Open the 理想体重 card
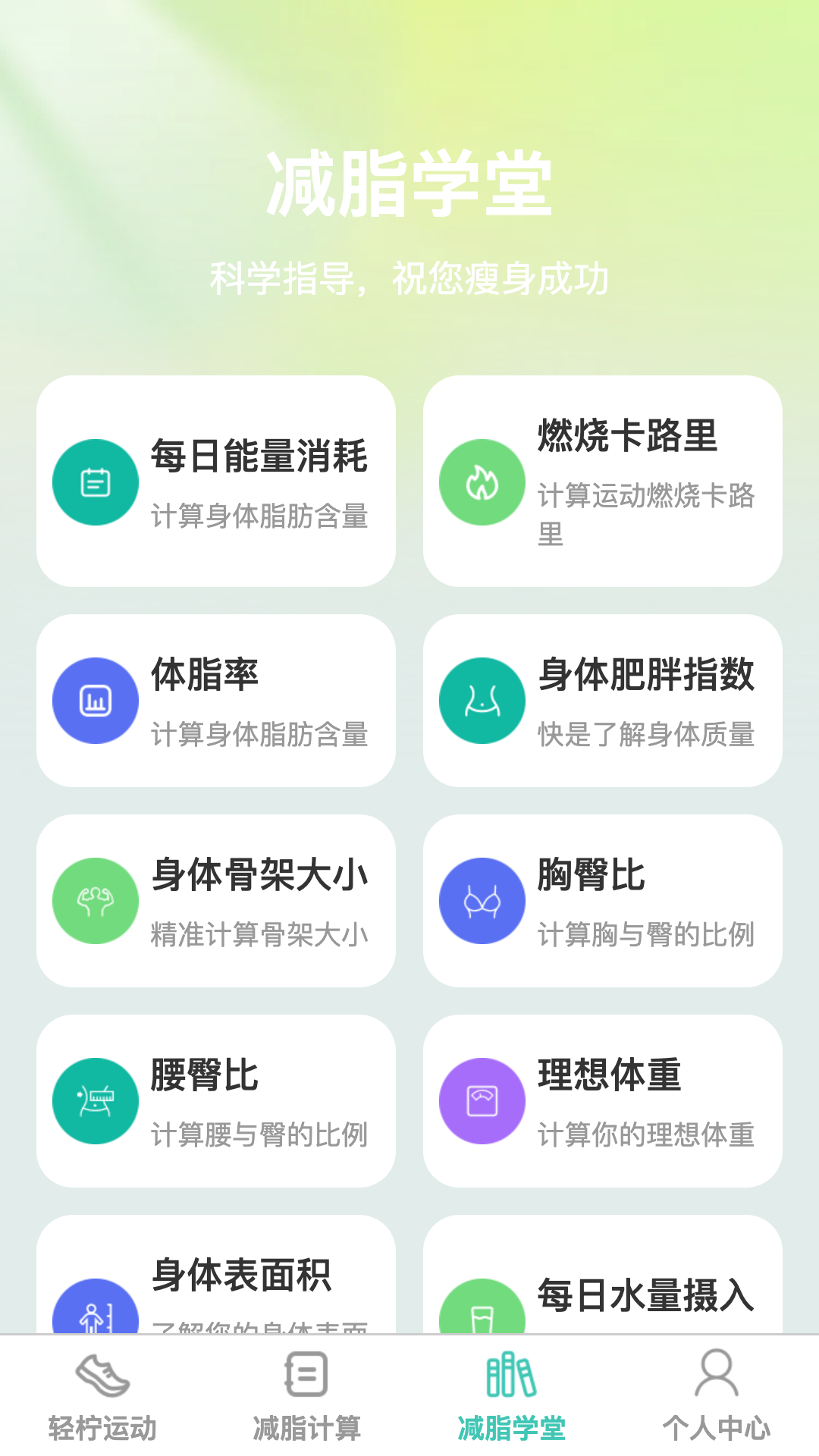The height and width of the screenshot is (1456, 819). [x=603, y=1101]
